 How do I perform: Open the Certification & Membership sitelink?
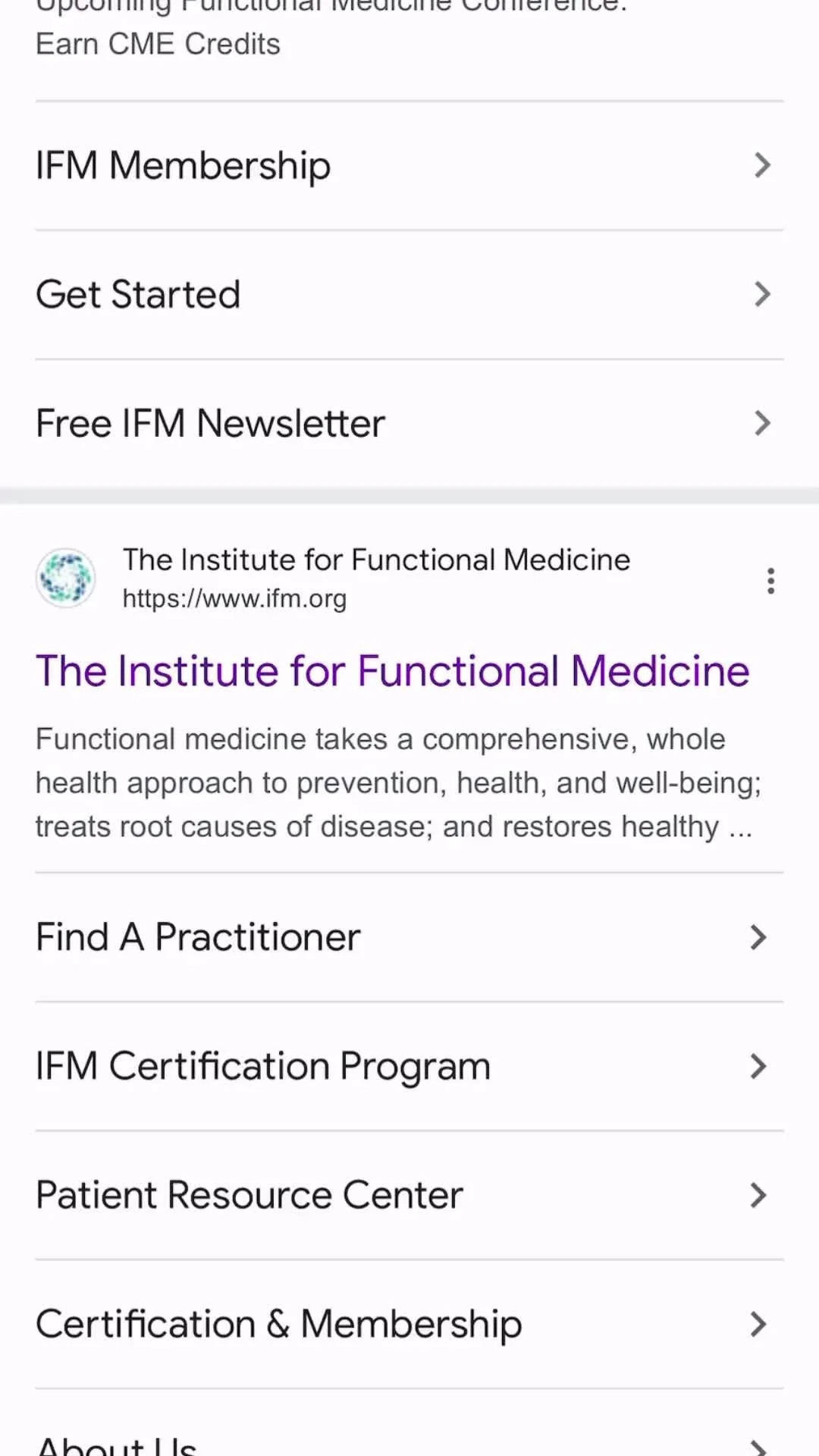409,1324
